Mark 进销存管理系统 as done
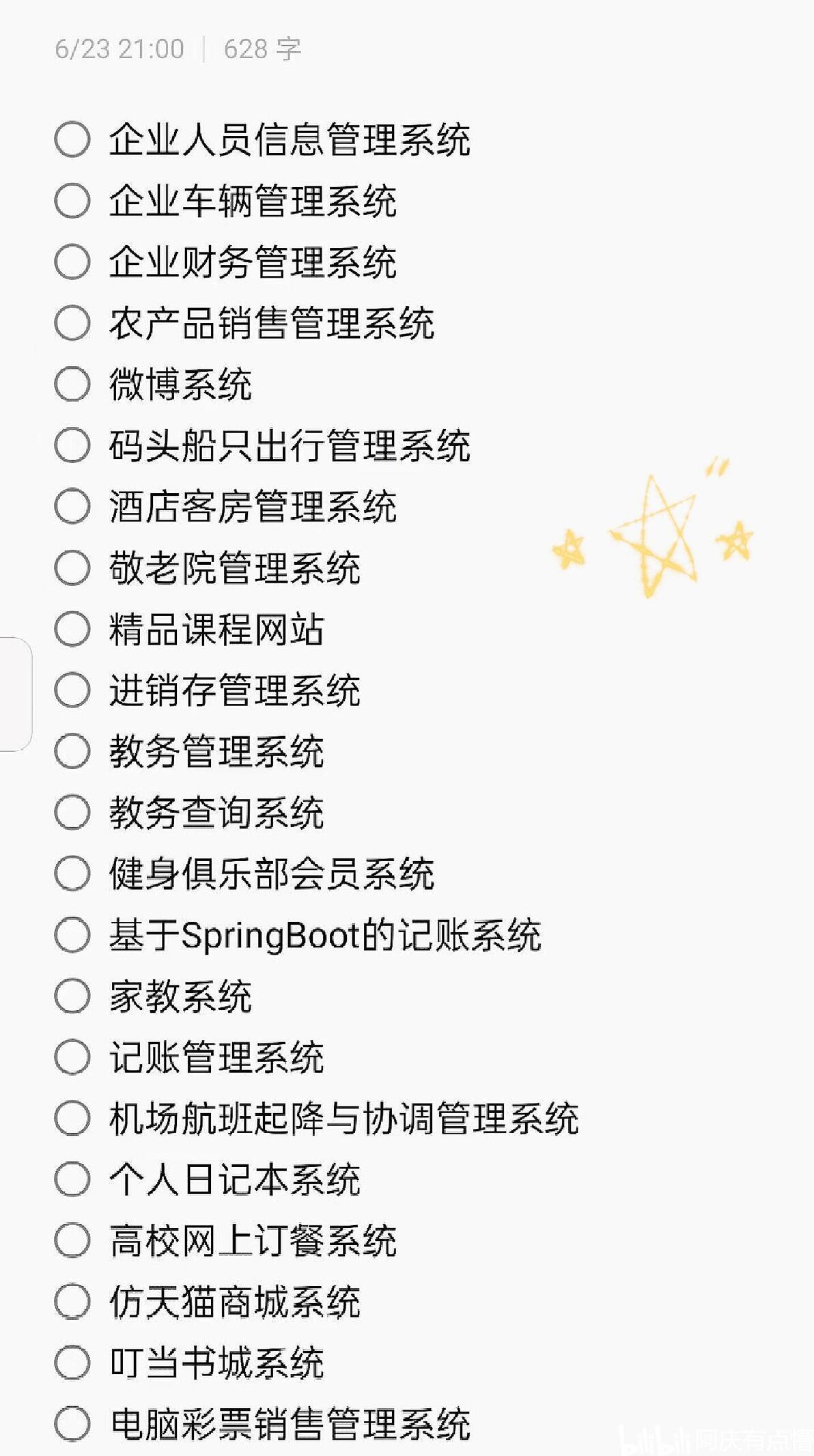The width and height of the screenshot is (814, 1456). (72, 690)
